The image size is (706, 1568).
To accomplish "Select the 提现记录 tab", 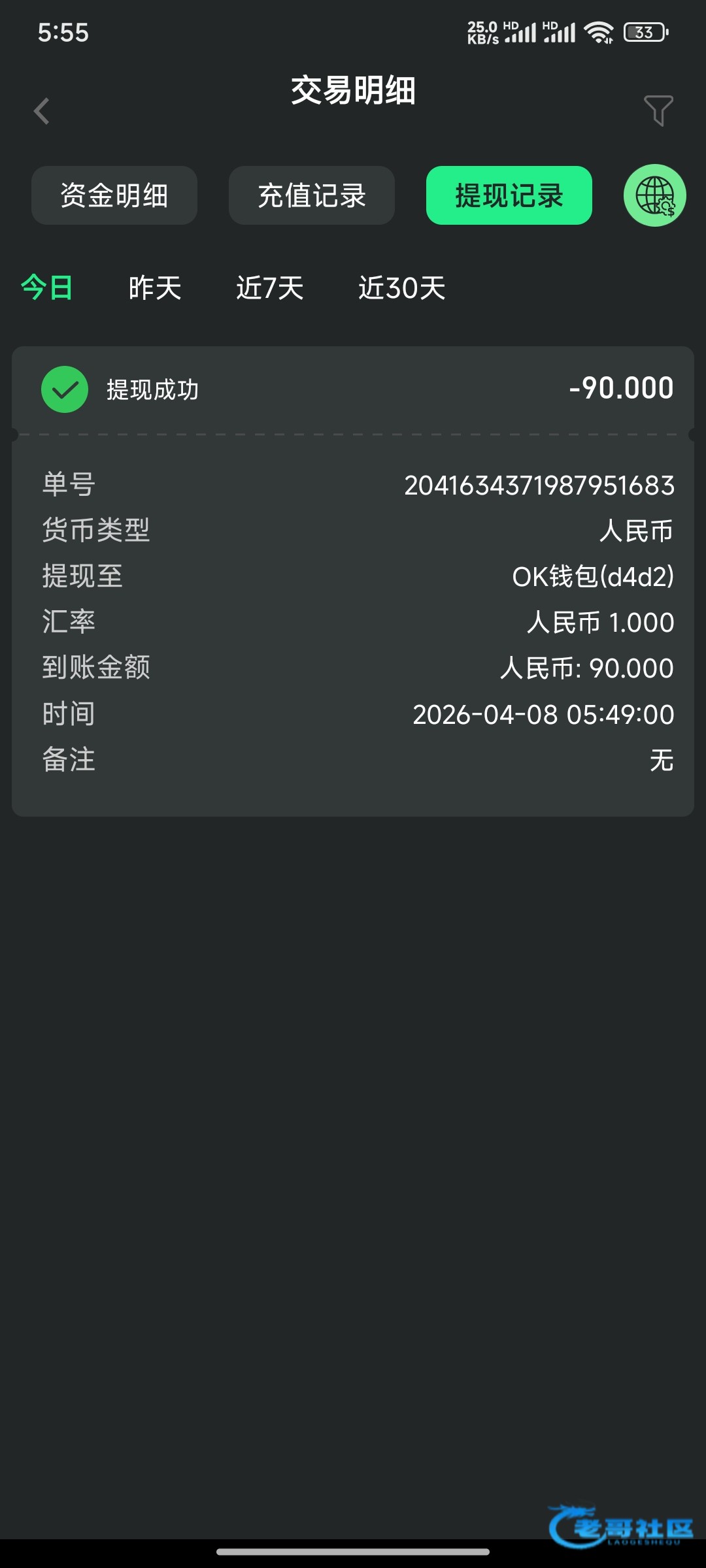I will [x=509, y=195].
